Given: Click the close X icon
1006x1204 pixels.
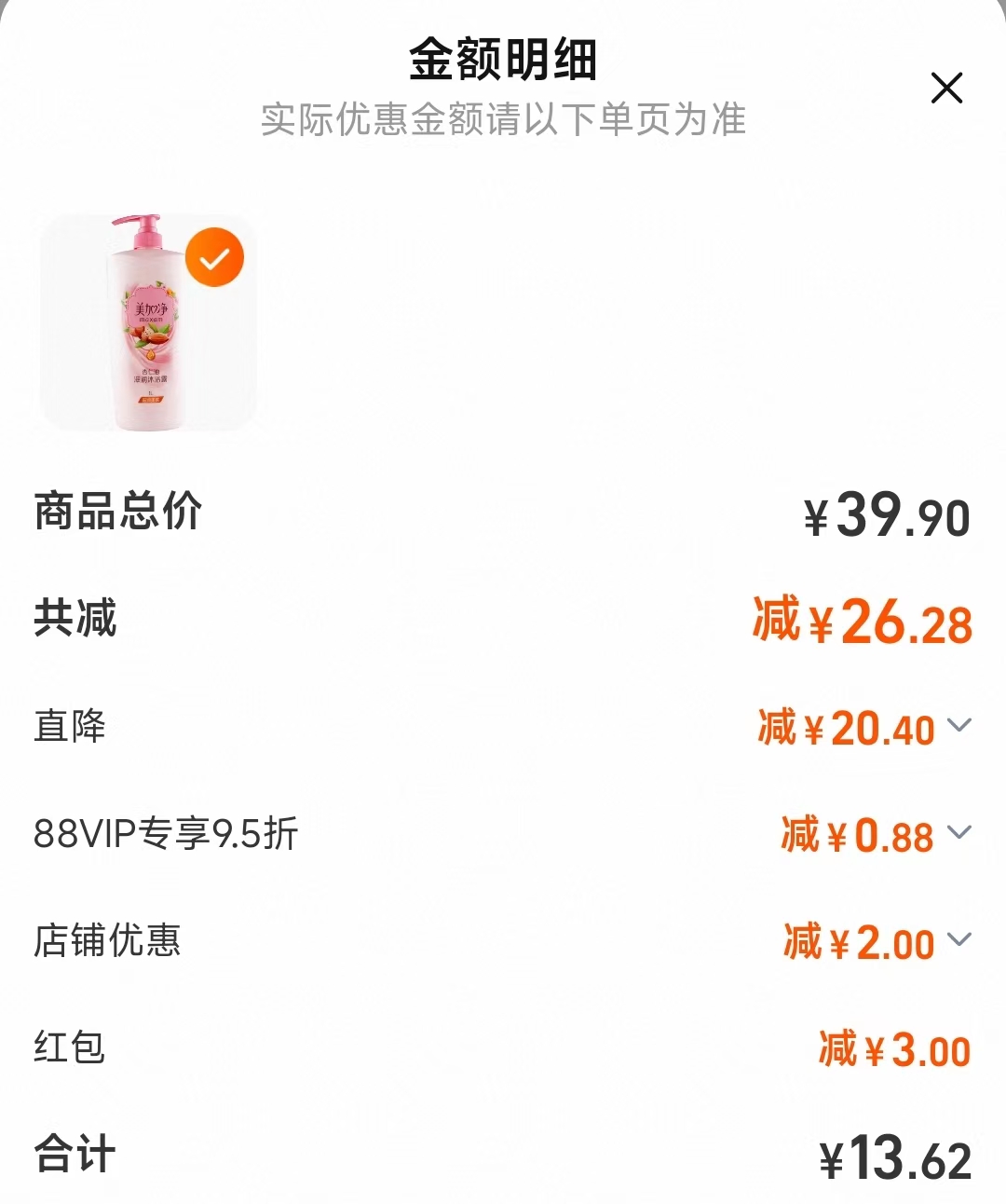Looking at the screenshot, I should pos(947,89).
